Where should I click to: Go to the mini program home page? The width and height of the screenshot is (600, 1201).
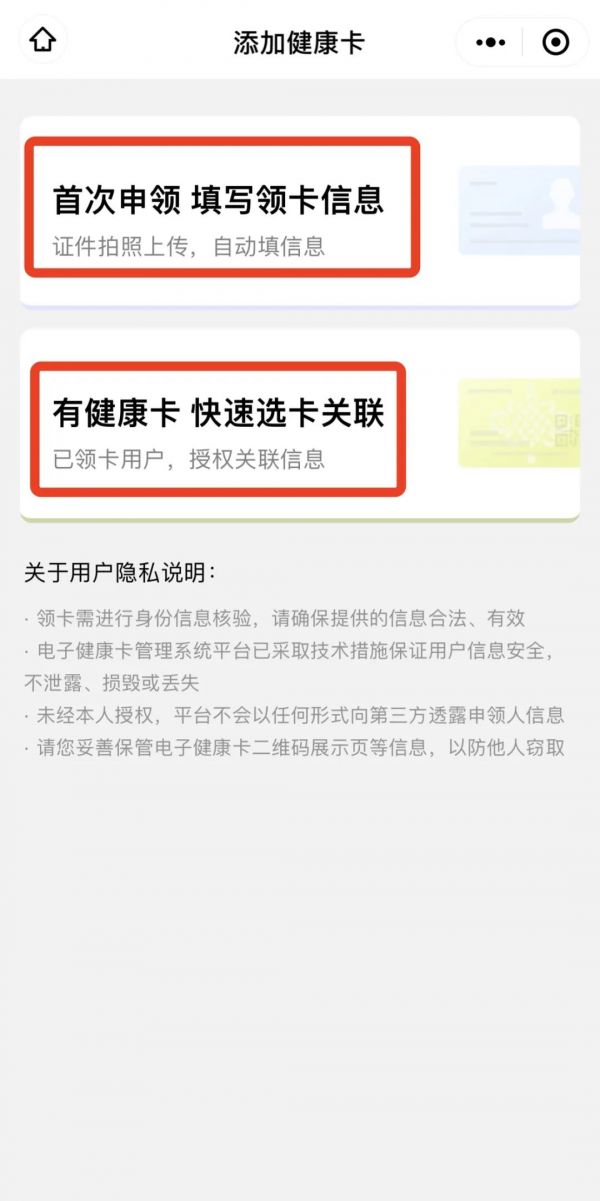(x=43, y=41)
